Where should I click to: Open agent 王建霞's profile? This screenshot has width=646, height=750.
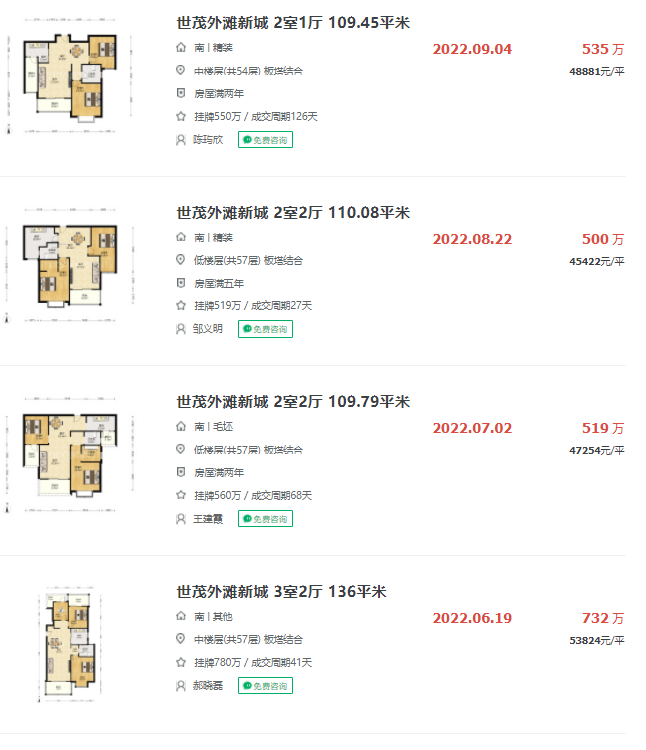pos(207,519)
